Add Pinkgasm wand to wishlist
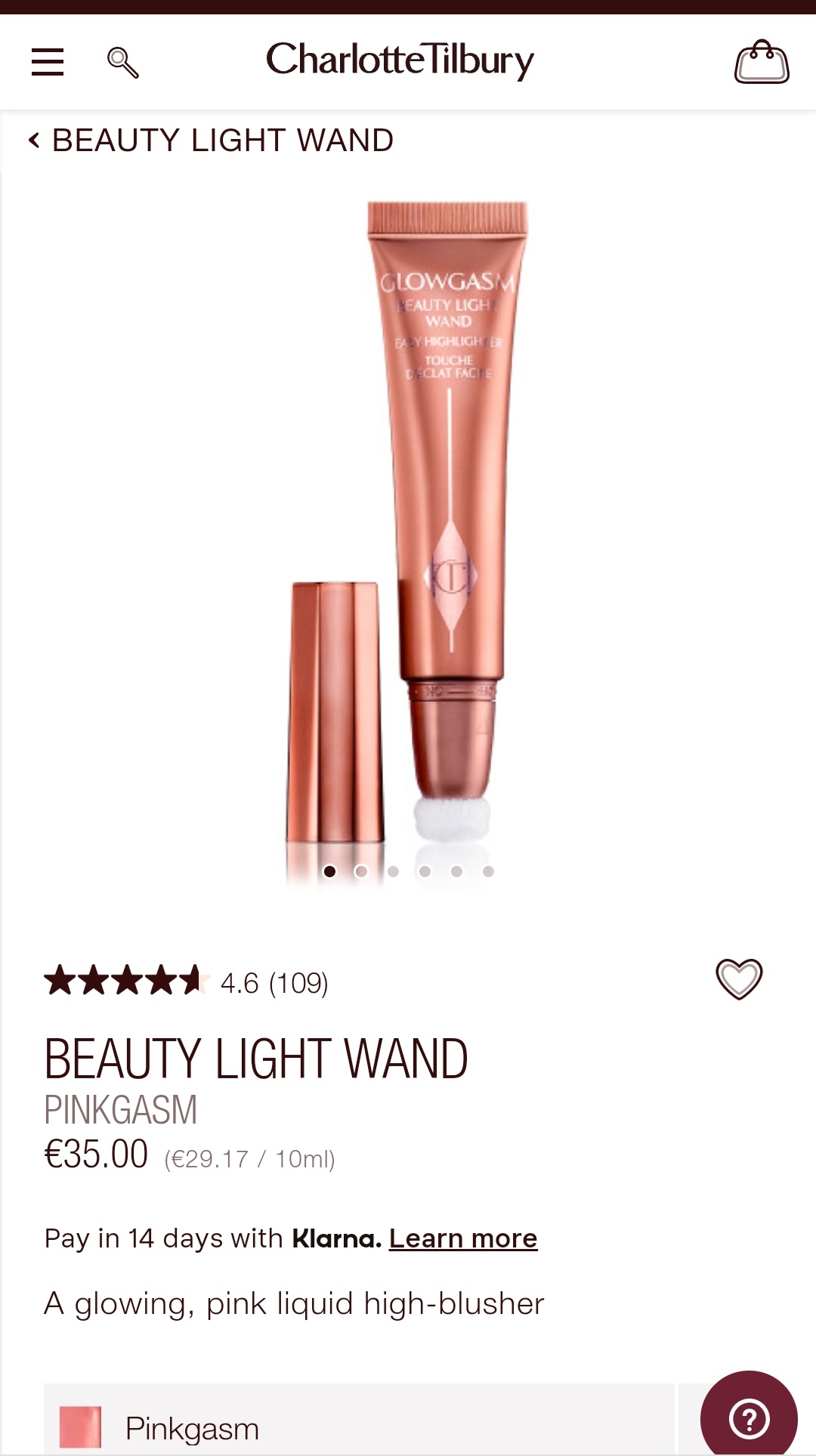The image size is (816, 1456). coord(739,979)
